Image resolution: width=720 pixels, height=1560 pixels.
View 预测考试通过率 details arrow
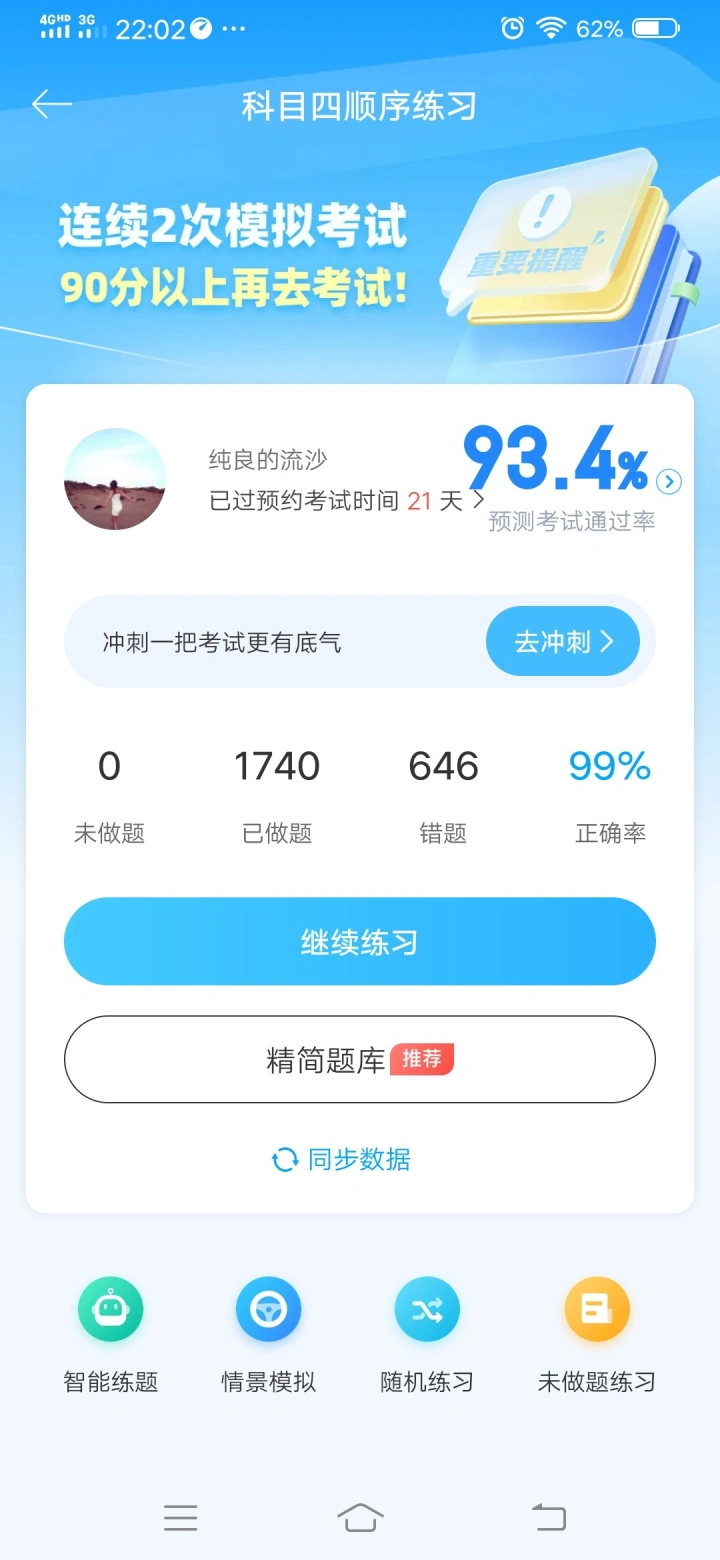(x=669, y=482)
